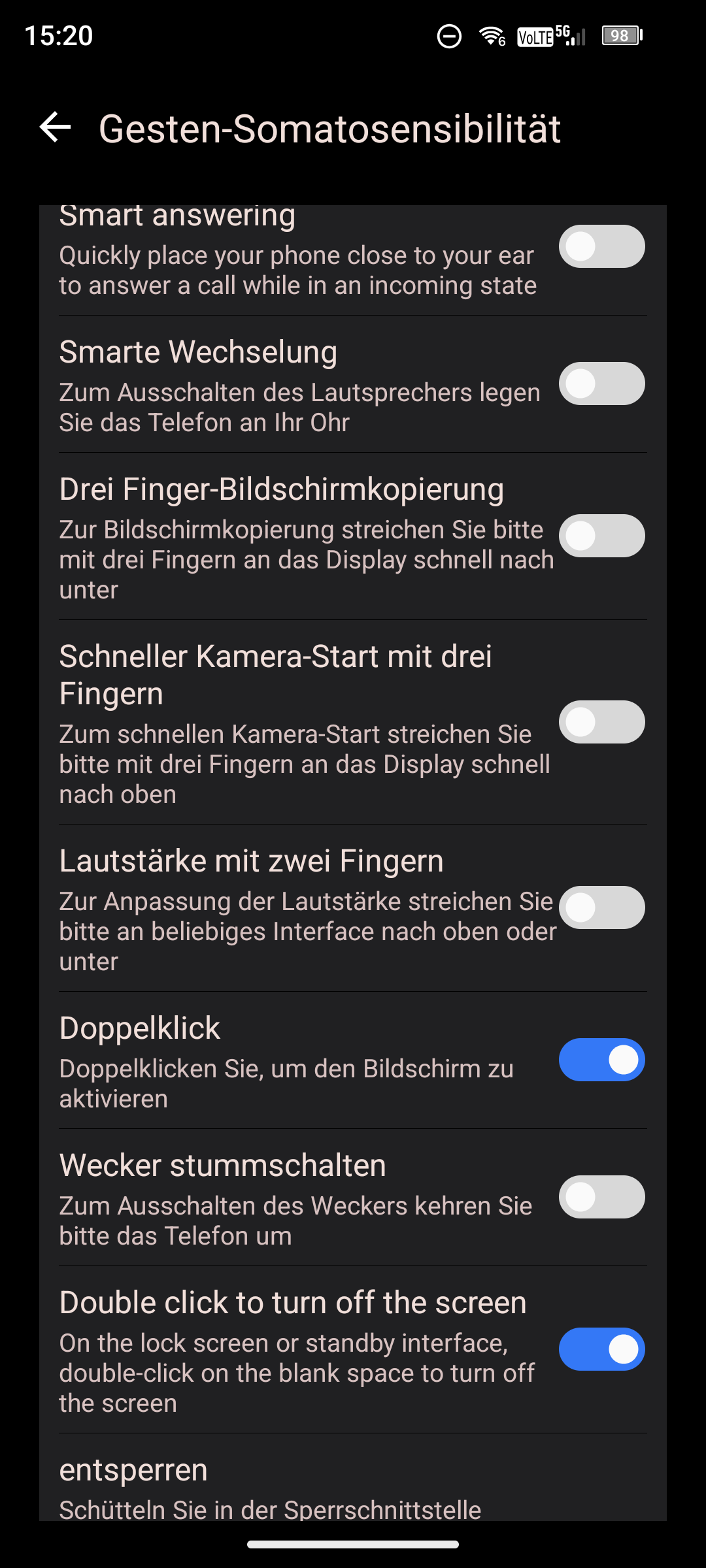Viewport: 706px width, 1568px height.
Task: Toggle Drei Finger-Bildschirmkopierung on
Action: click(601, 536)
